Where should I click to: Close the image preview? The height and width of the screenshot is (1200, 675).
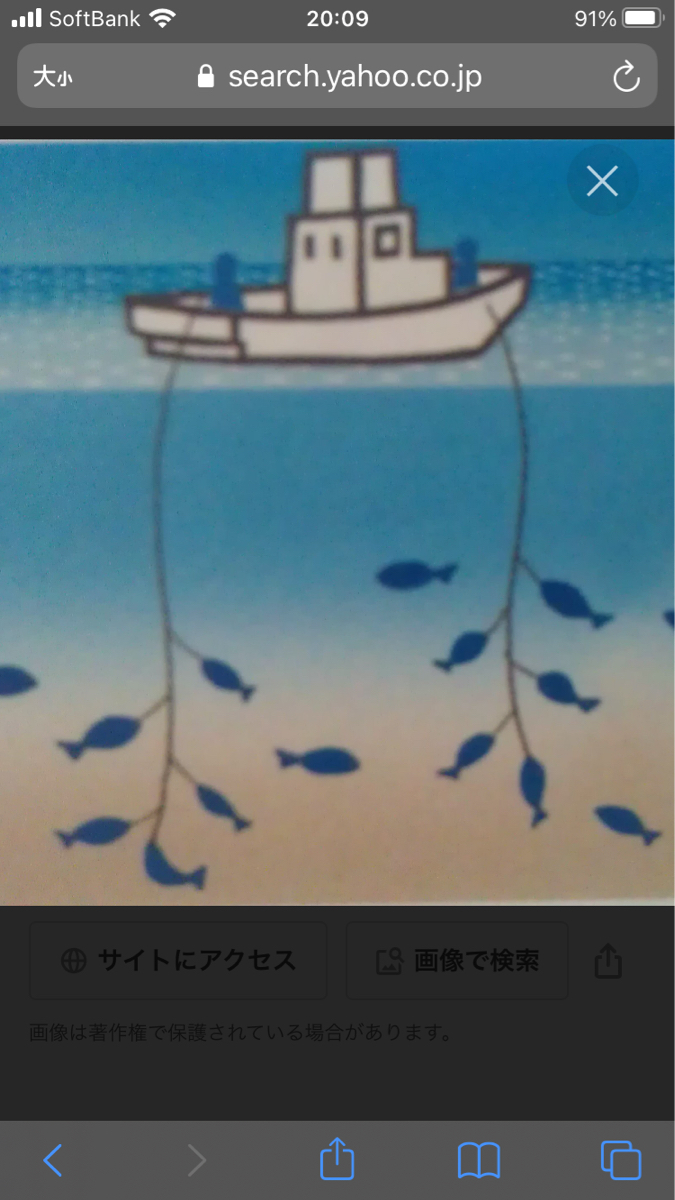[602, 181]
